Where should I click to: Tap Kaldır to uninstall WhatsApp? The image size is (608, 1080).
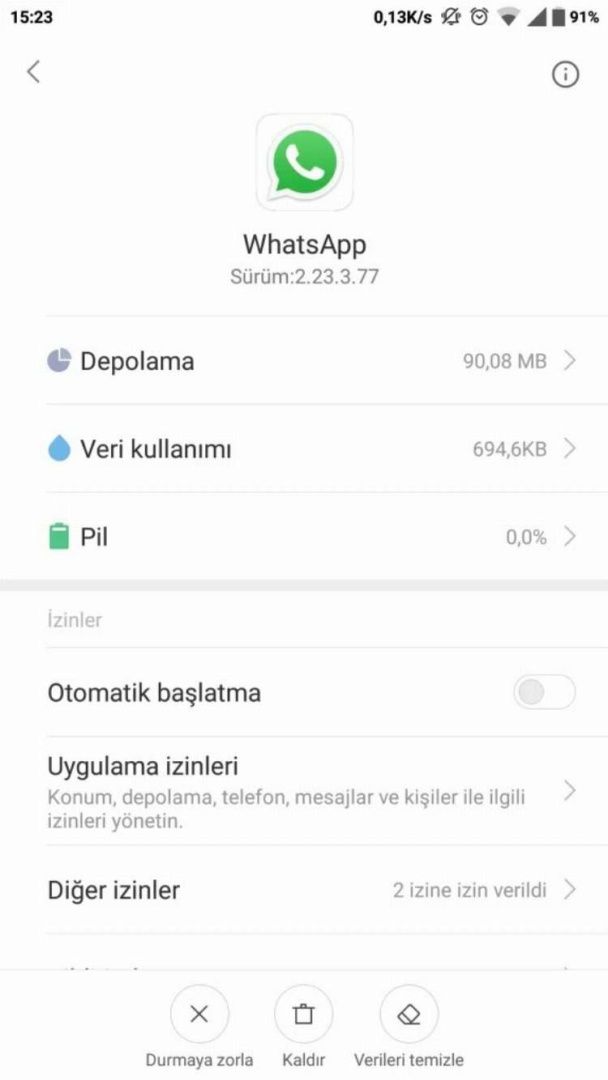pyautogui.click(x=303, y=1015)
